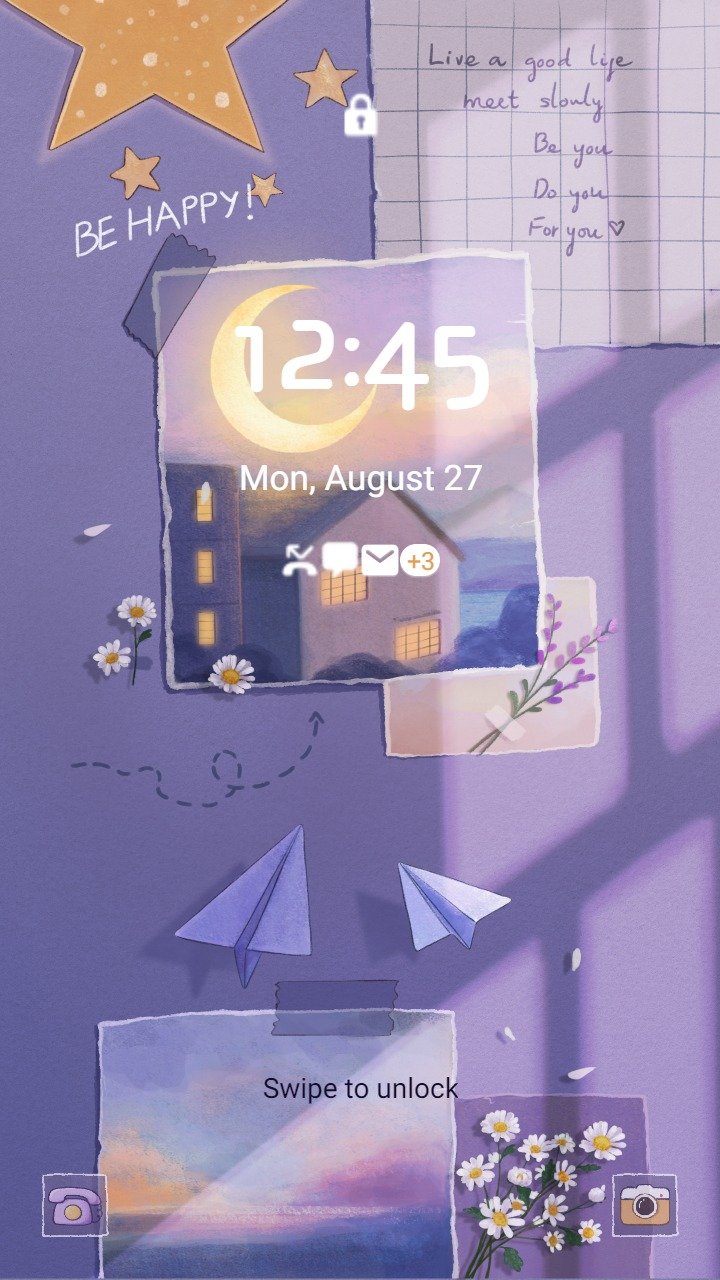
Task: Open the phone shortcut on lock screen
Action: click(75, 1206)
